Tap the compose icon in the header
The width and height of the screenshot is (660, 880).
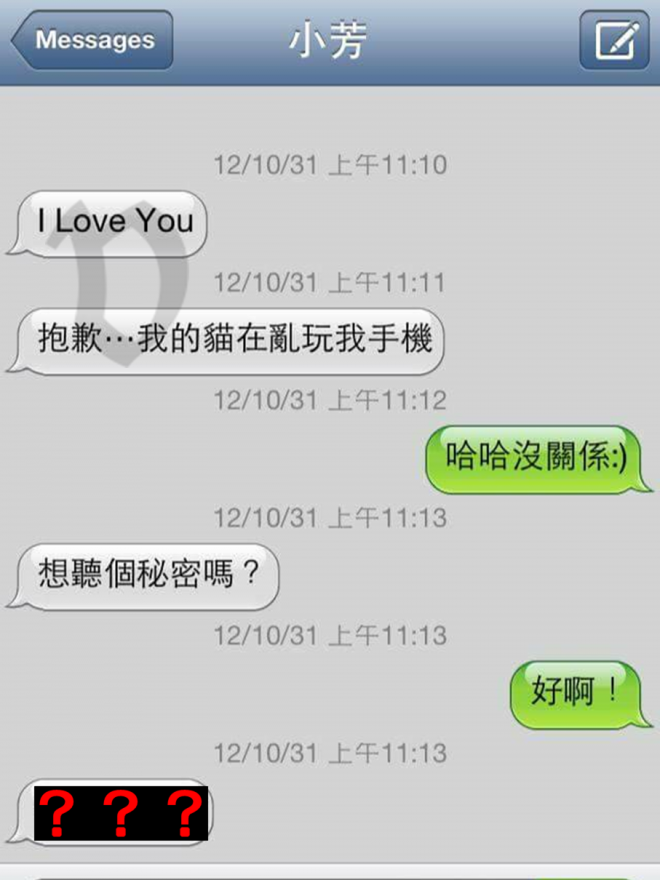point(615,41)
